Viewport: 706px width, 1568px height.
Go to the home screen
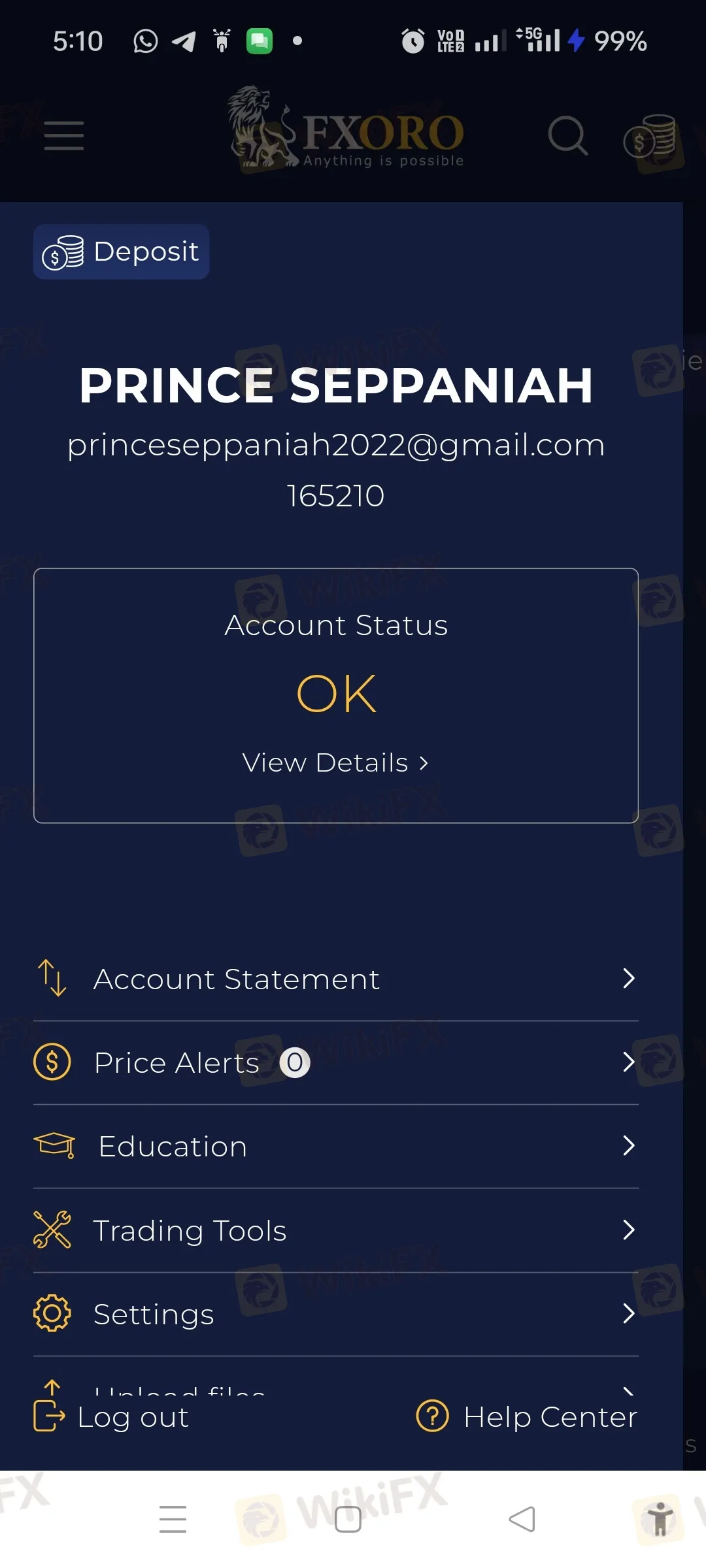point(348,1519)
